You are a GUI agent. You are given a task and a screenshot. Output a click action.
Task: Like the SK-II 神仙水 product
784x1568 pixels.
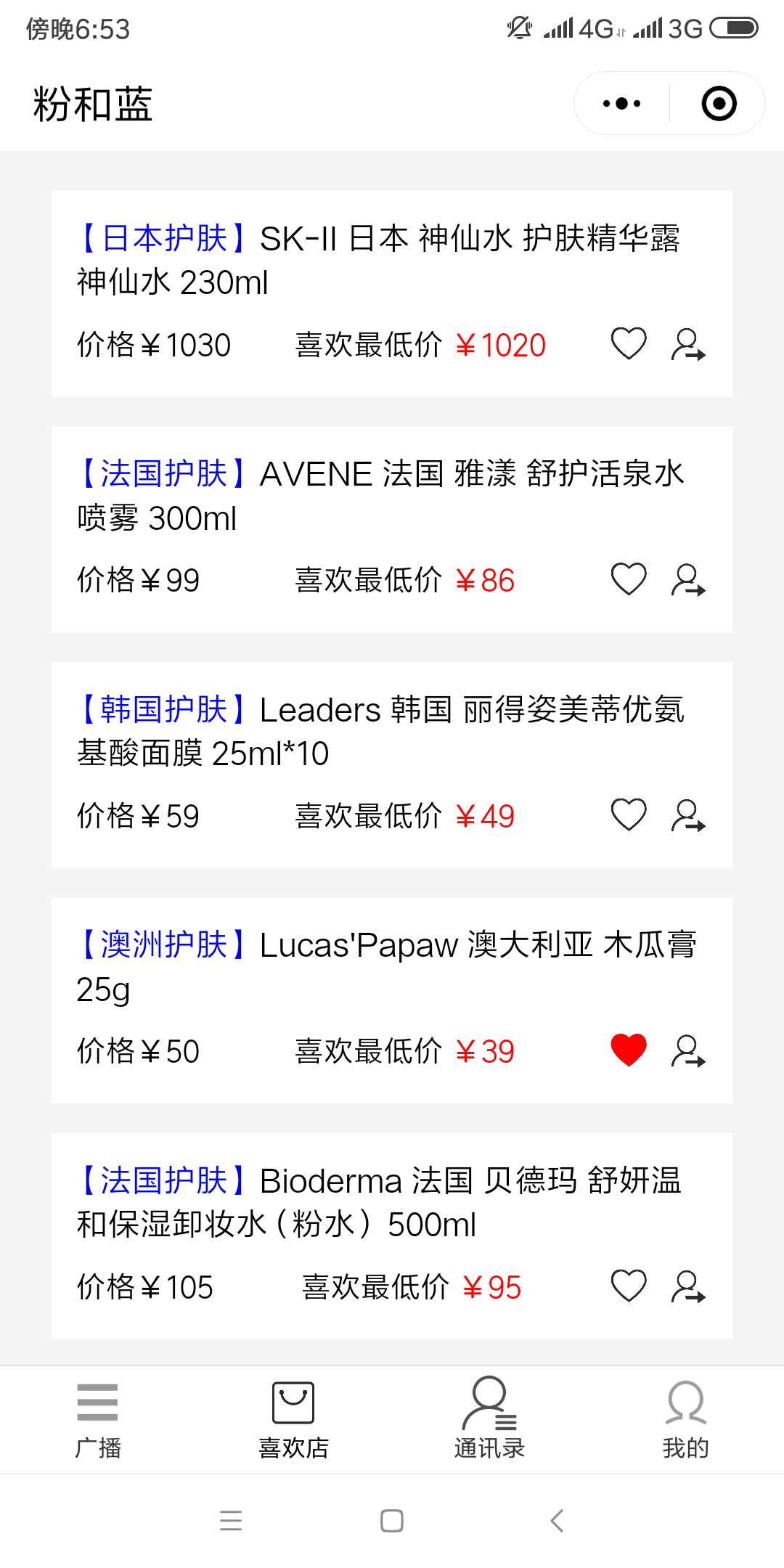coord(629,344)
